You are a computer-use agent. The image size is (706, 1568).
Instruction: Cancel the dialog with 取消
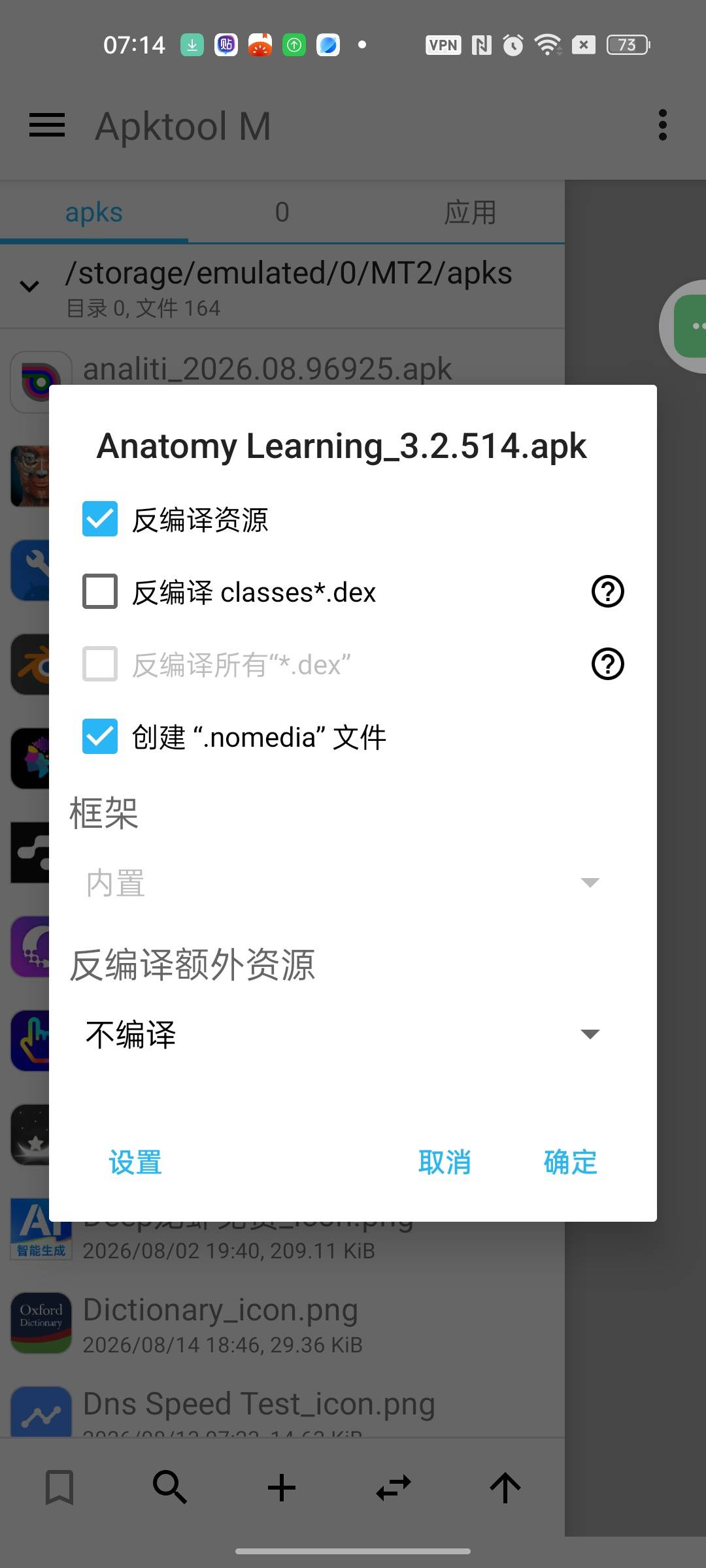tap(445, 1162)
